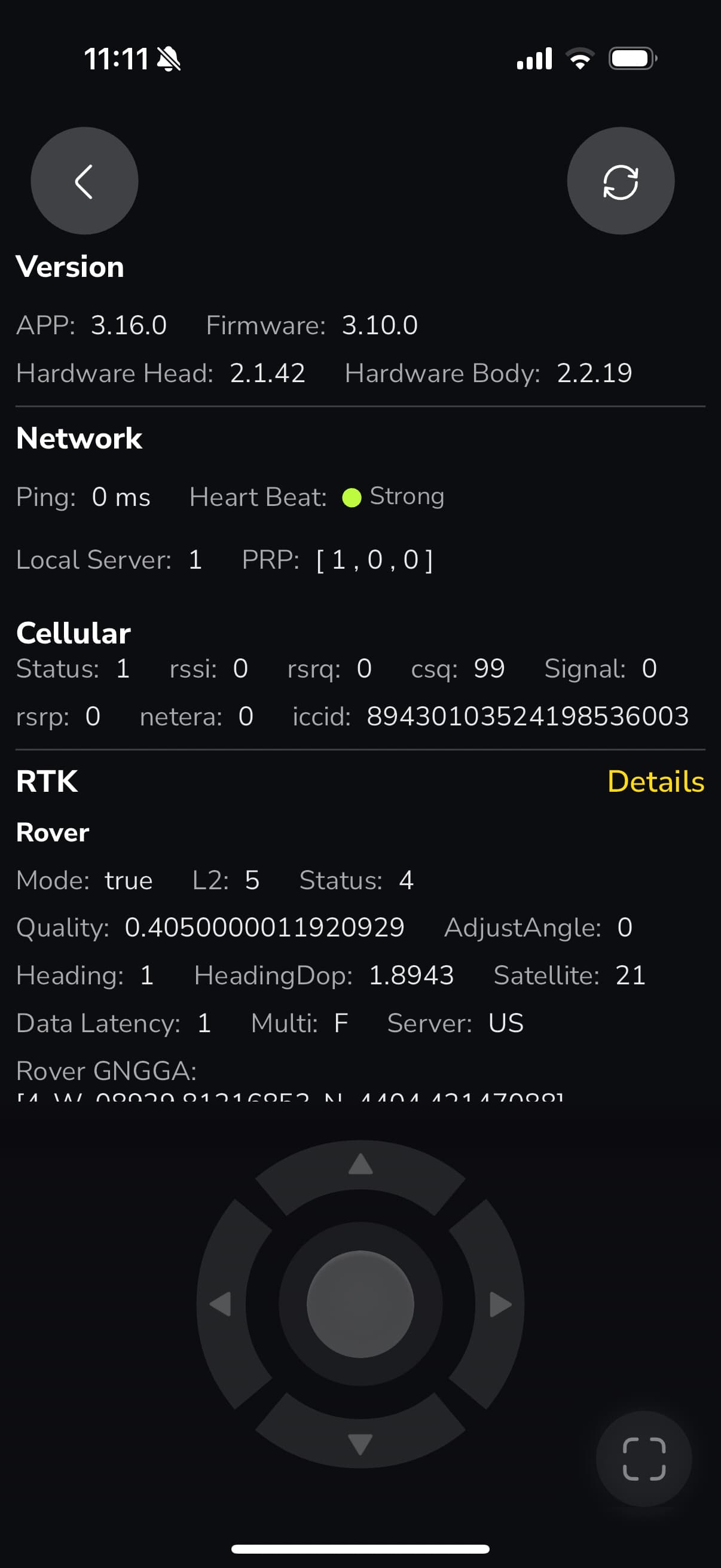Tap the joystick center knob
This screenshot has width=721, height=1568.
(360, 1304)
